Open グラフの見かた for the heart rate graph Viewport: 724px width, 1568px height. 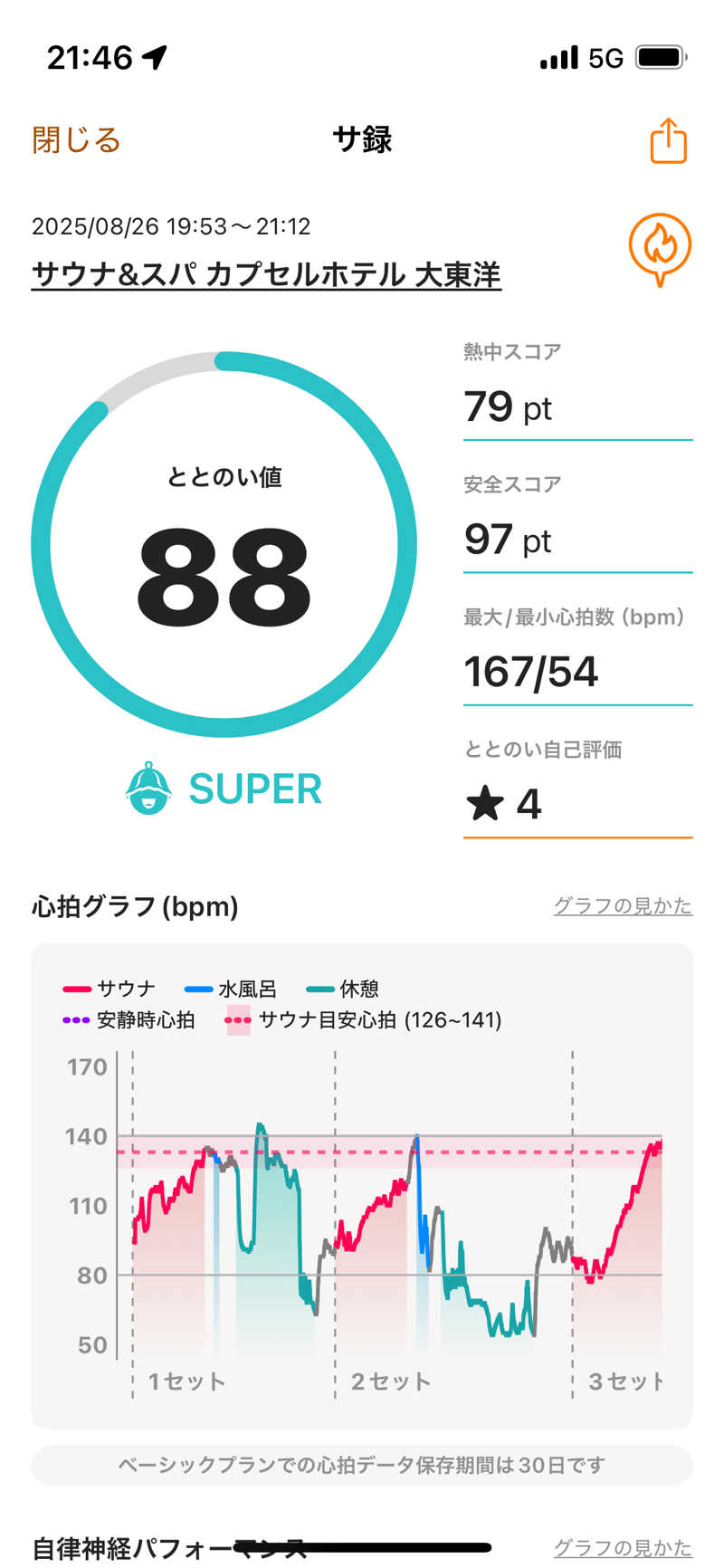[623, 906]
